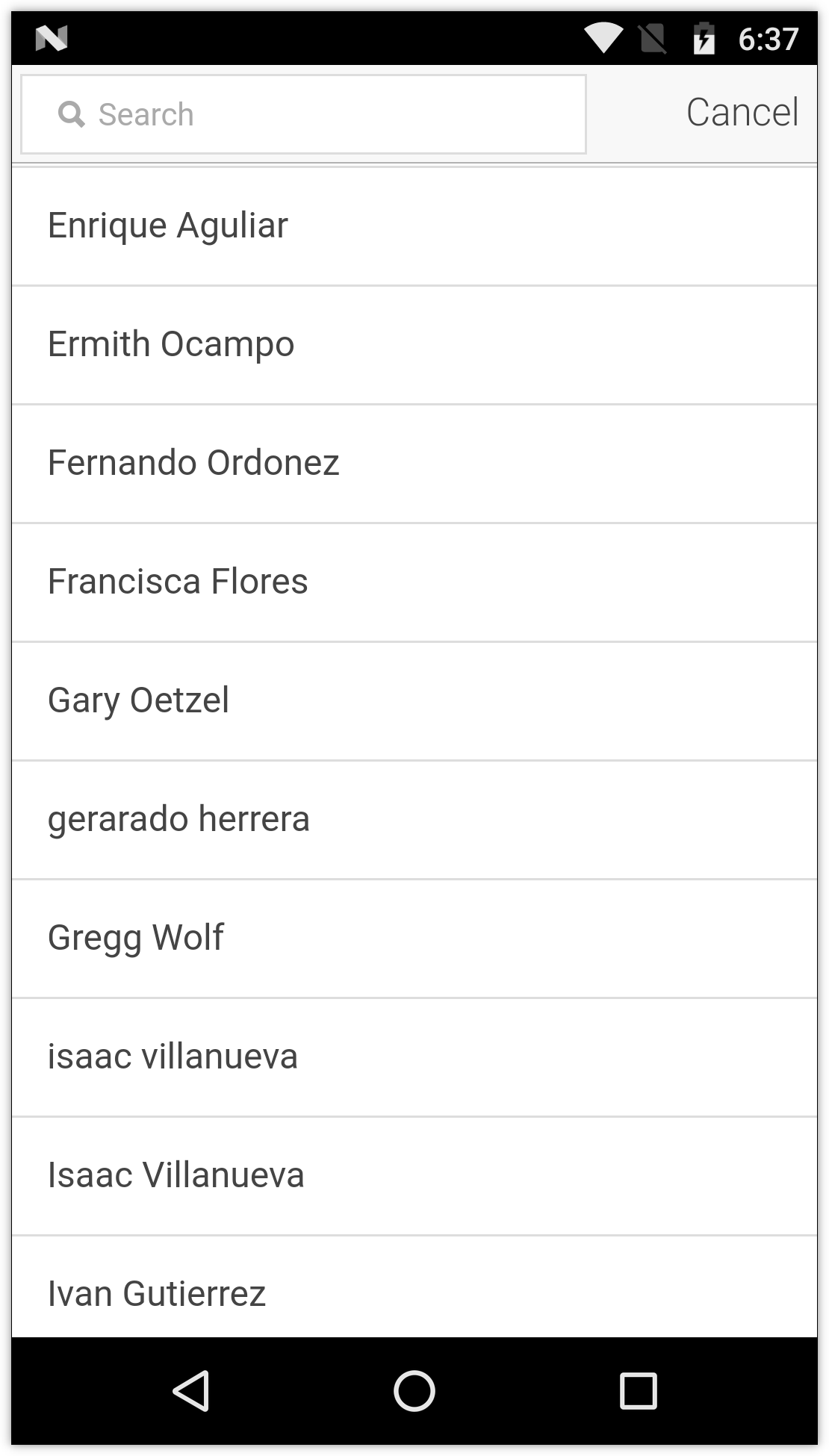Image resolution: width=829 pixels, height=1456 pixels.
Task: Cancel the search
Action: 742,113
